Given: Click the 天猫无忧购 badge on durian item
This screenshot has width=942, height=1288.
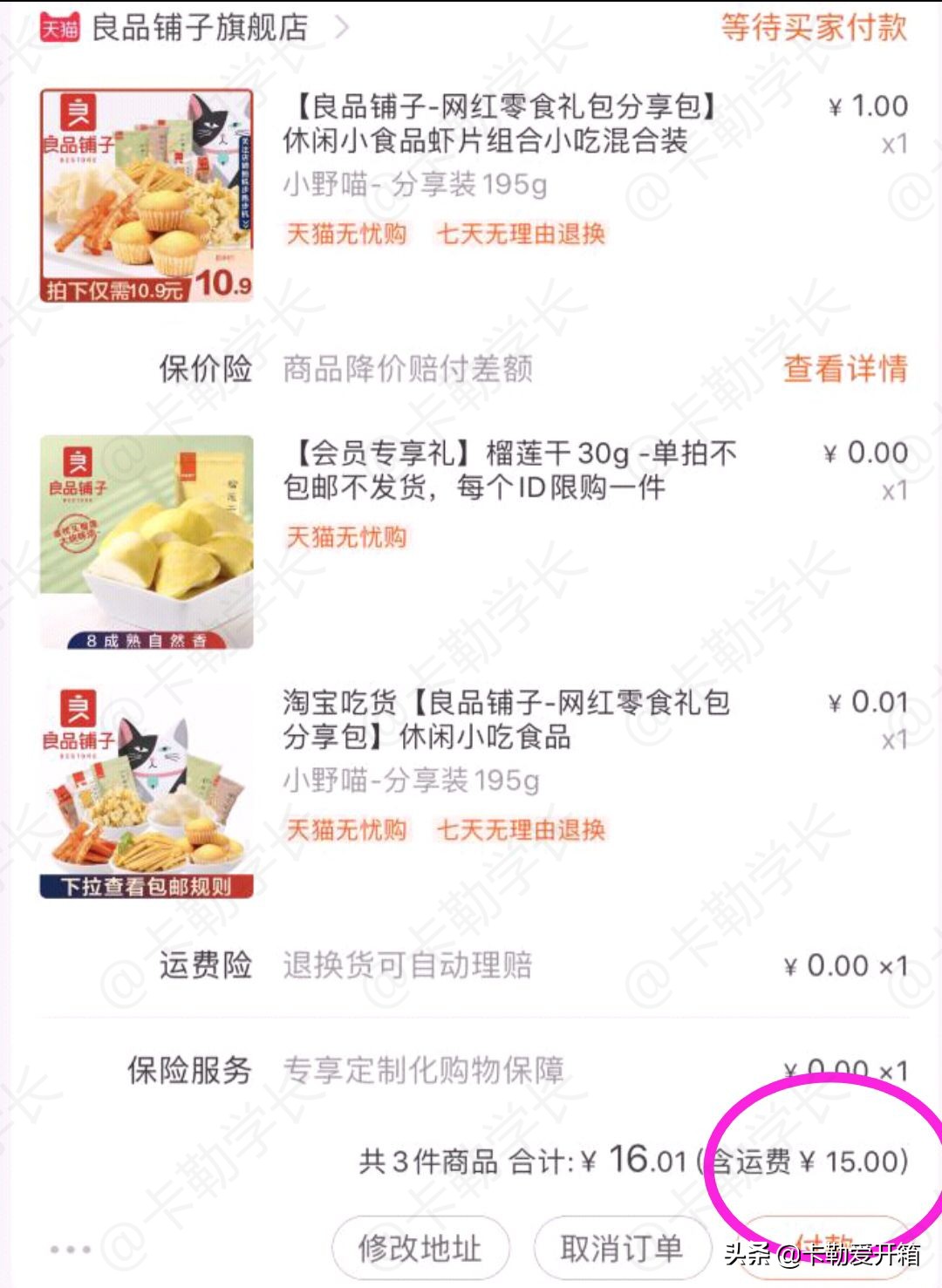Looking at the screenshot, I should click(x=345, y=537).
